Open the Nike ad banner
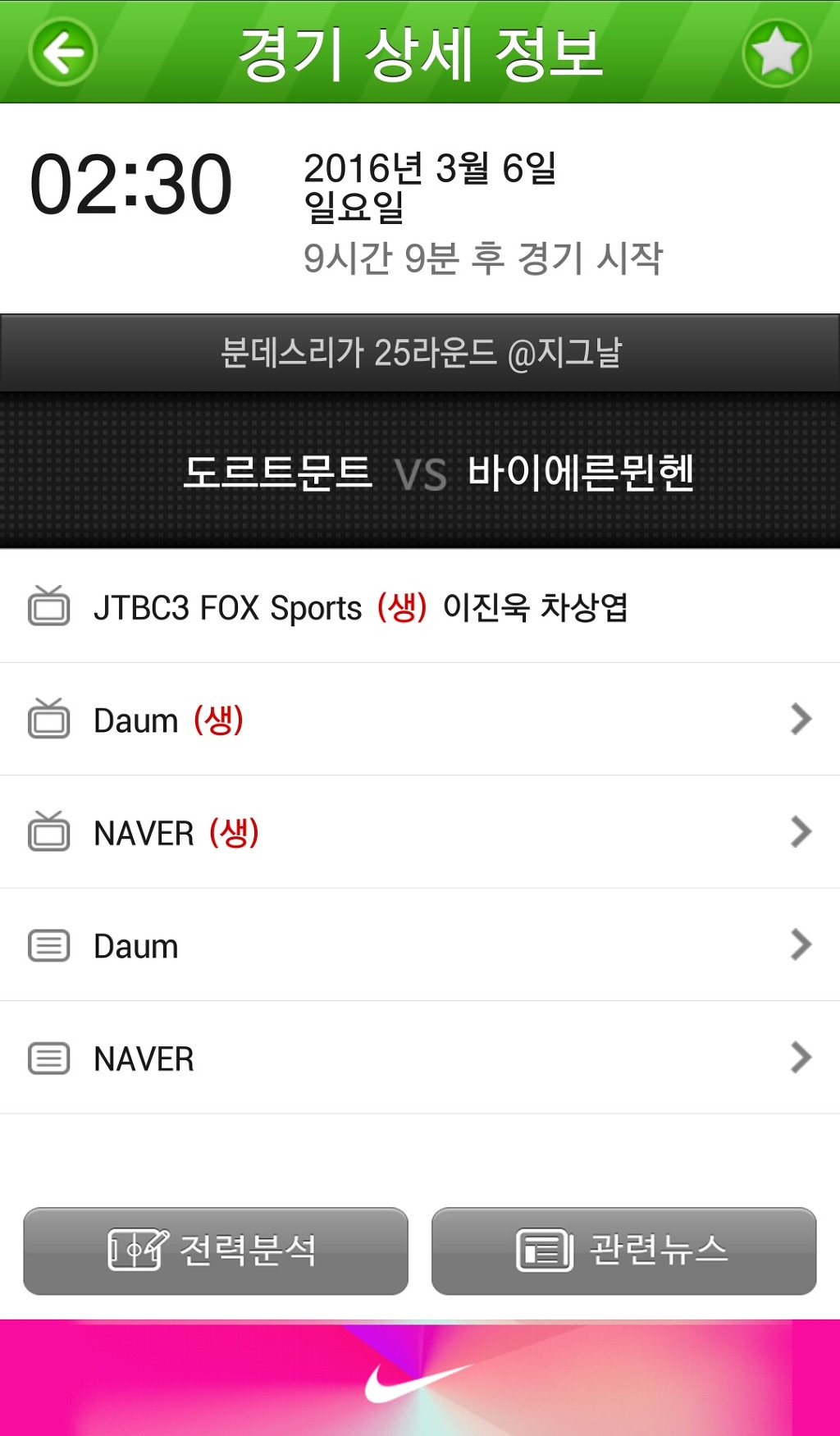 click(x=420, y=1378)
